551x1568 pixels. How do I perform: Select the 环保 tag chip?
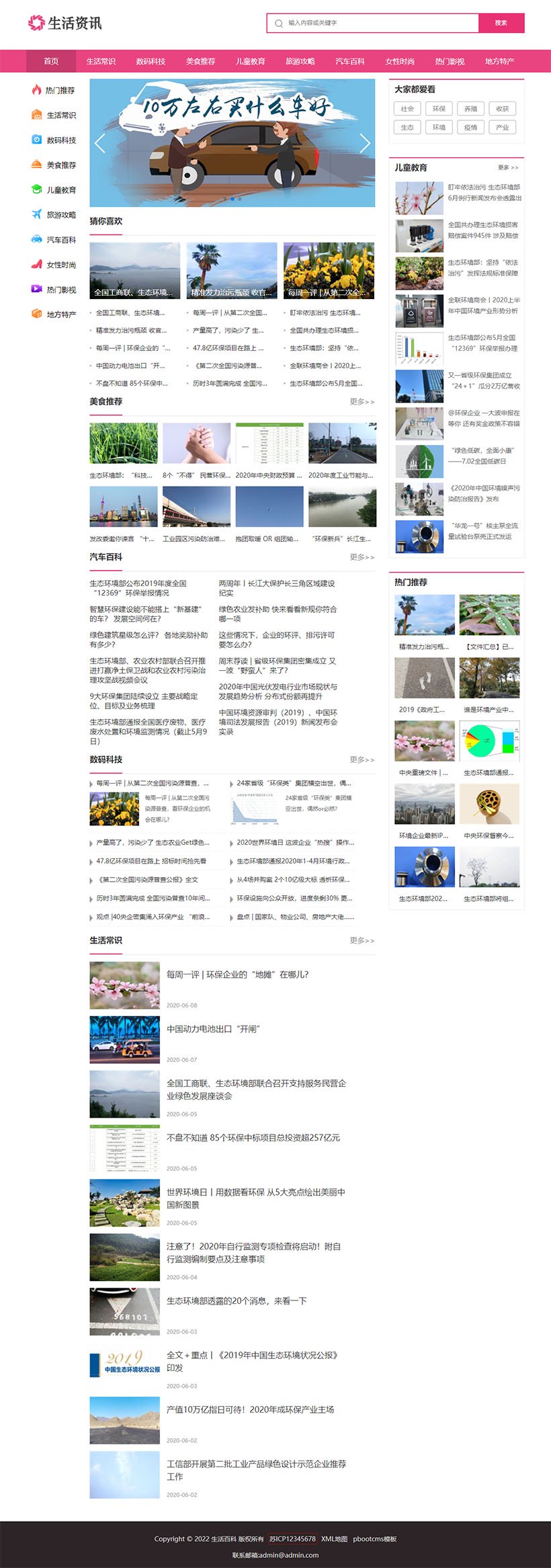click(439, 109)
